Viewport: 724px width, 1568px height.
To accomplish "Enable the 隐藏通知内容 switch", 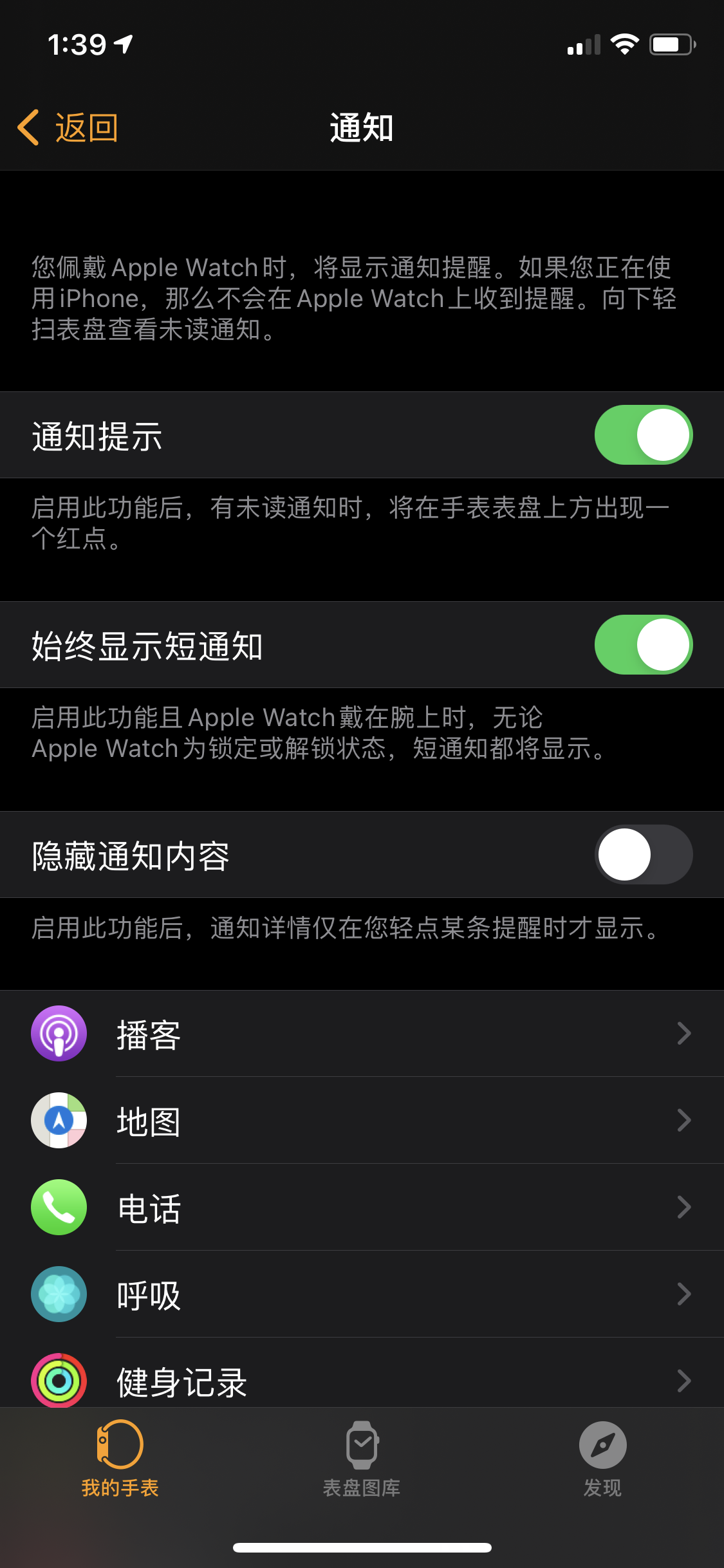I will click(x=643, y=855).
